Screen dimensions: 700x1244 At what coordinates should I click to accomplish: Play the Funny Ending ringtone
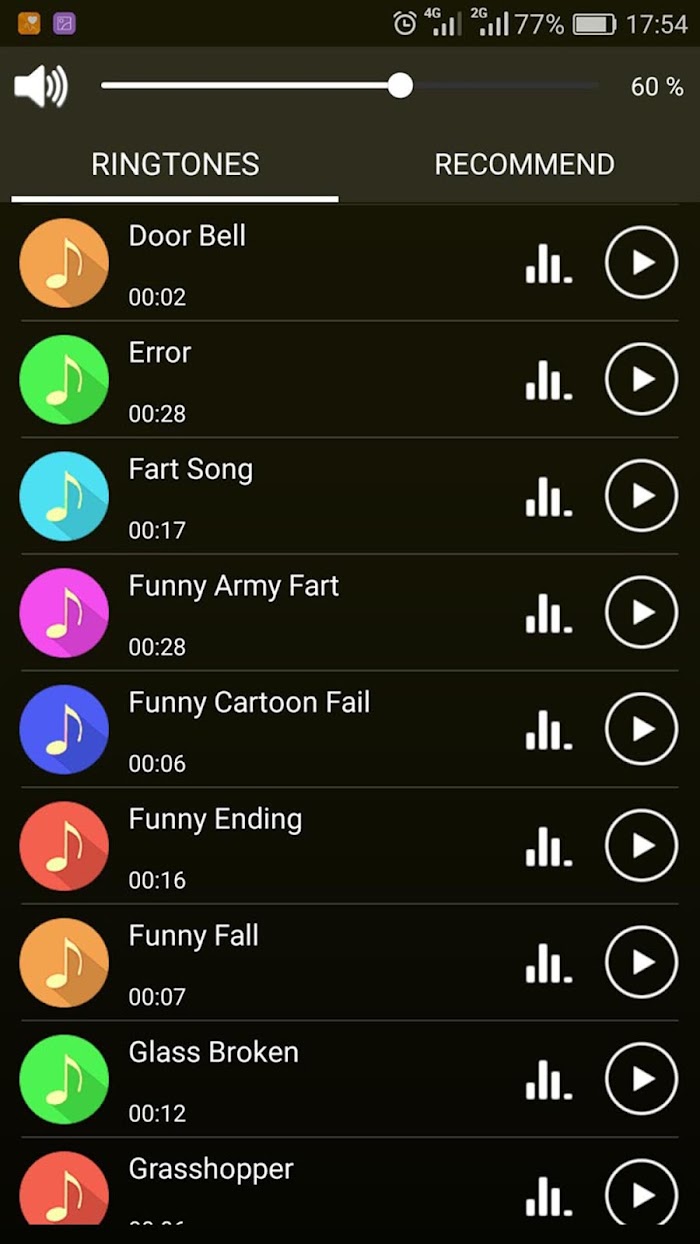[642, 846]
